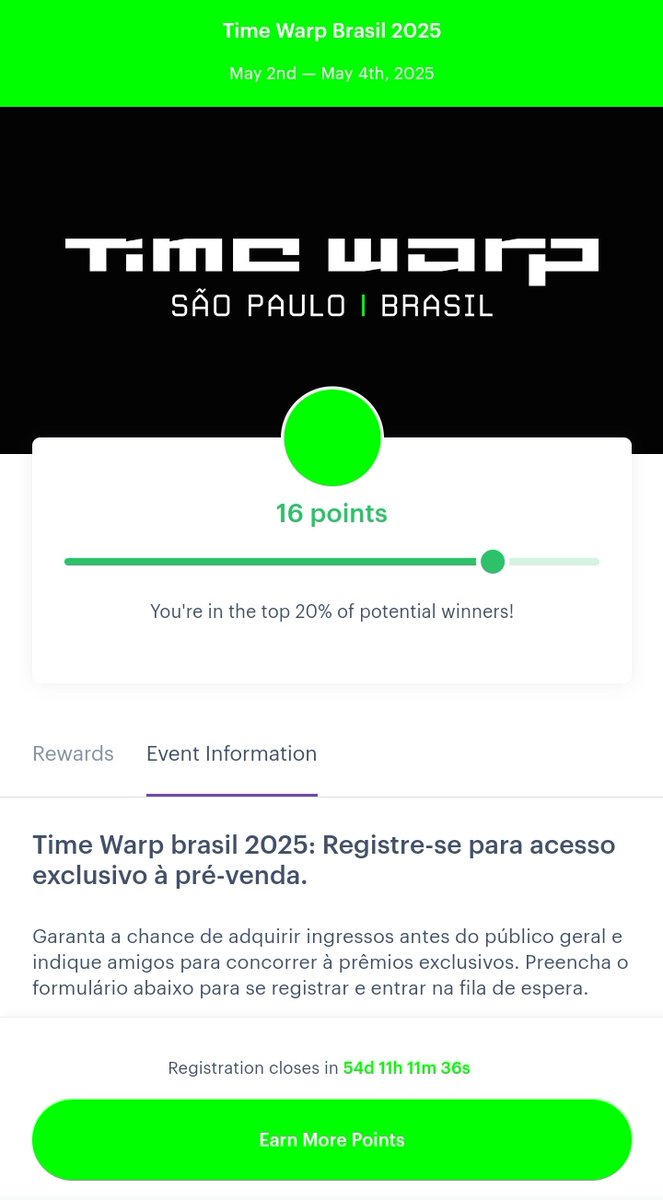Tap the Earn More Points button
This screenshot has height=1200, width=663.
tap(332, 1140)
